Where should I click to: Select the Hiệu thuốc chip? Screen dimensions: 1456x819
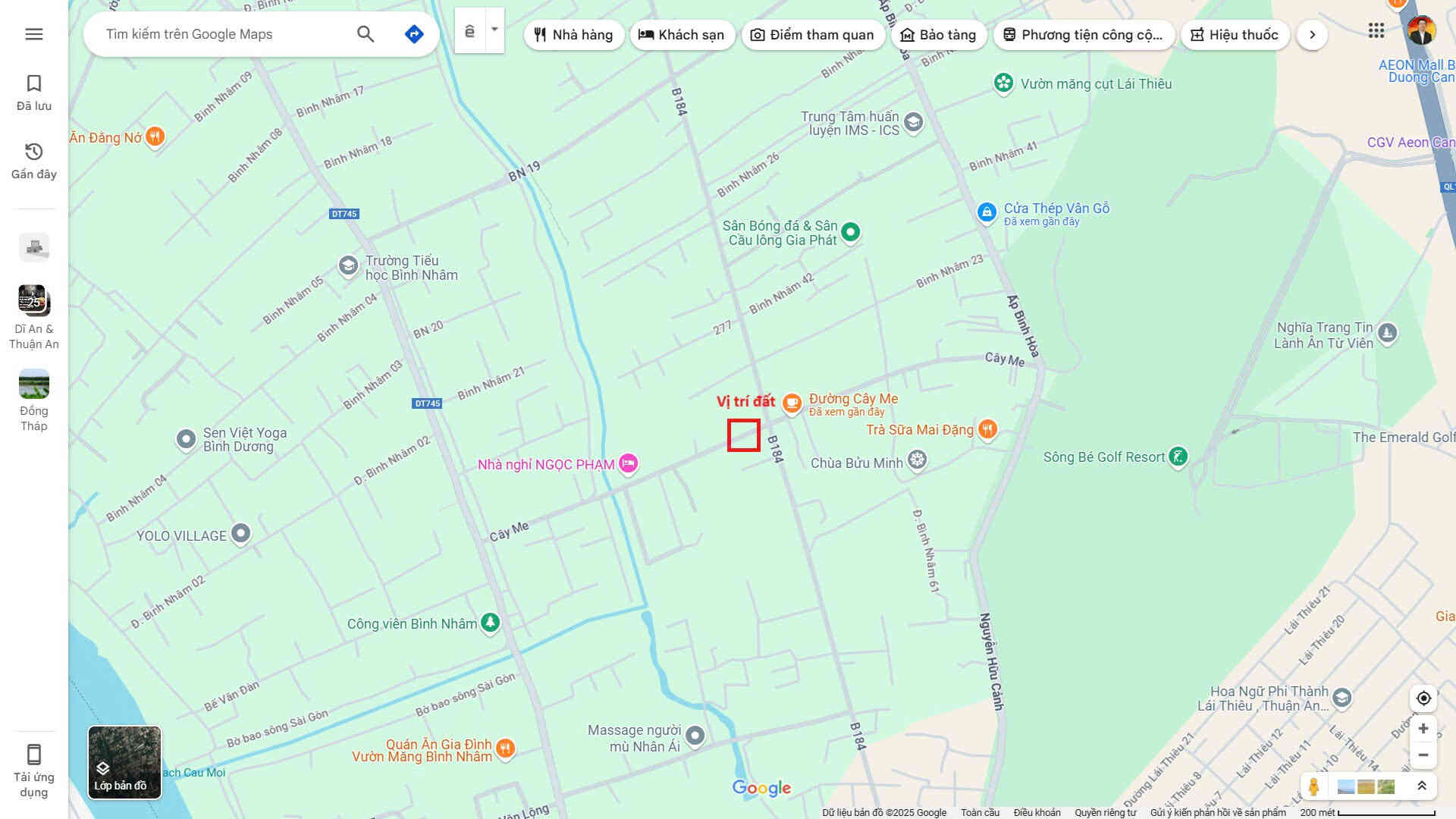1235,35
